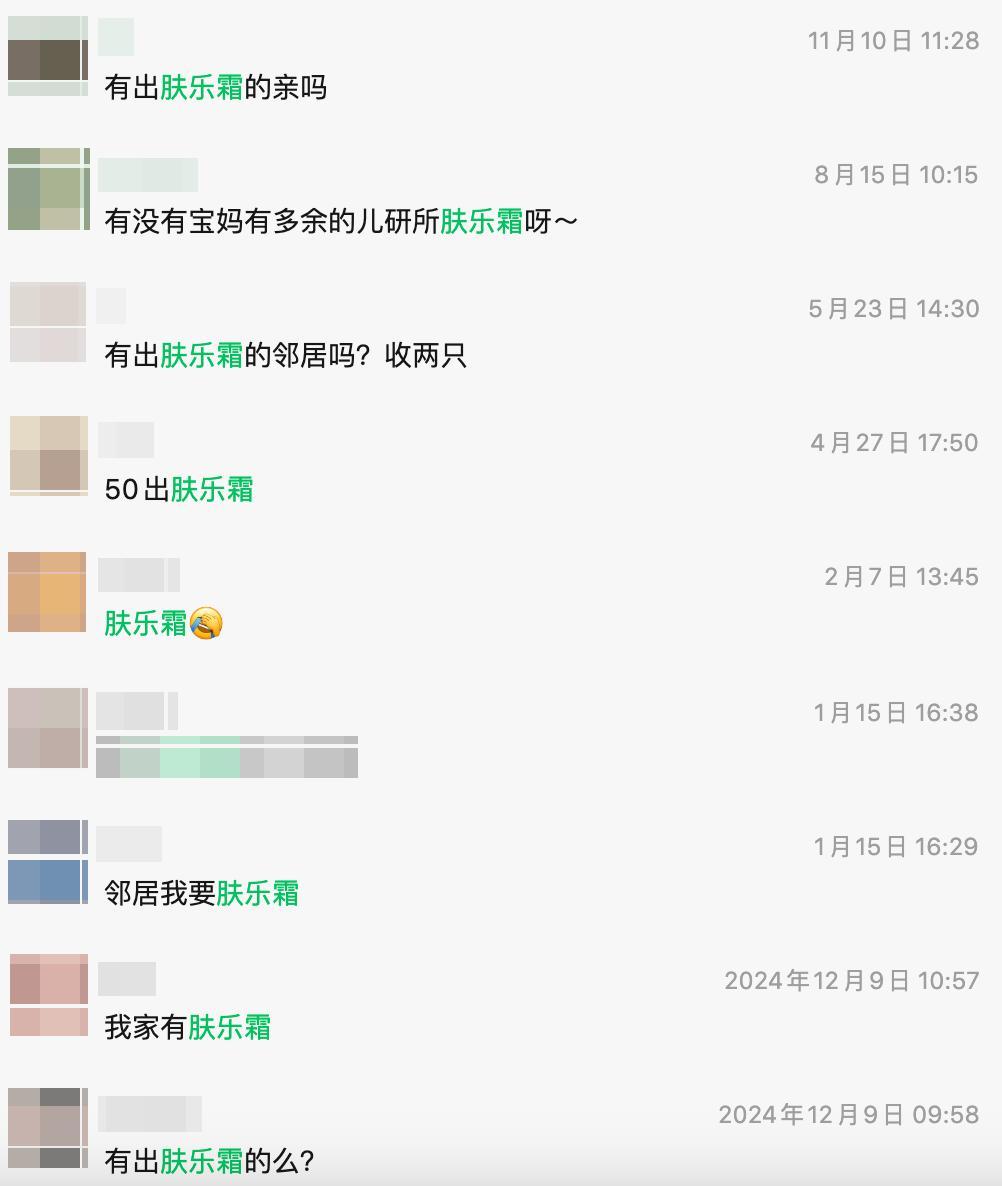Open the message about 儿研所肤乐霜

click(340, 222)
